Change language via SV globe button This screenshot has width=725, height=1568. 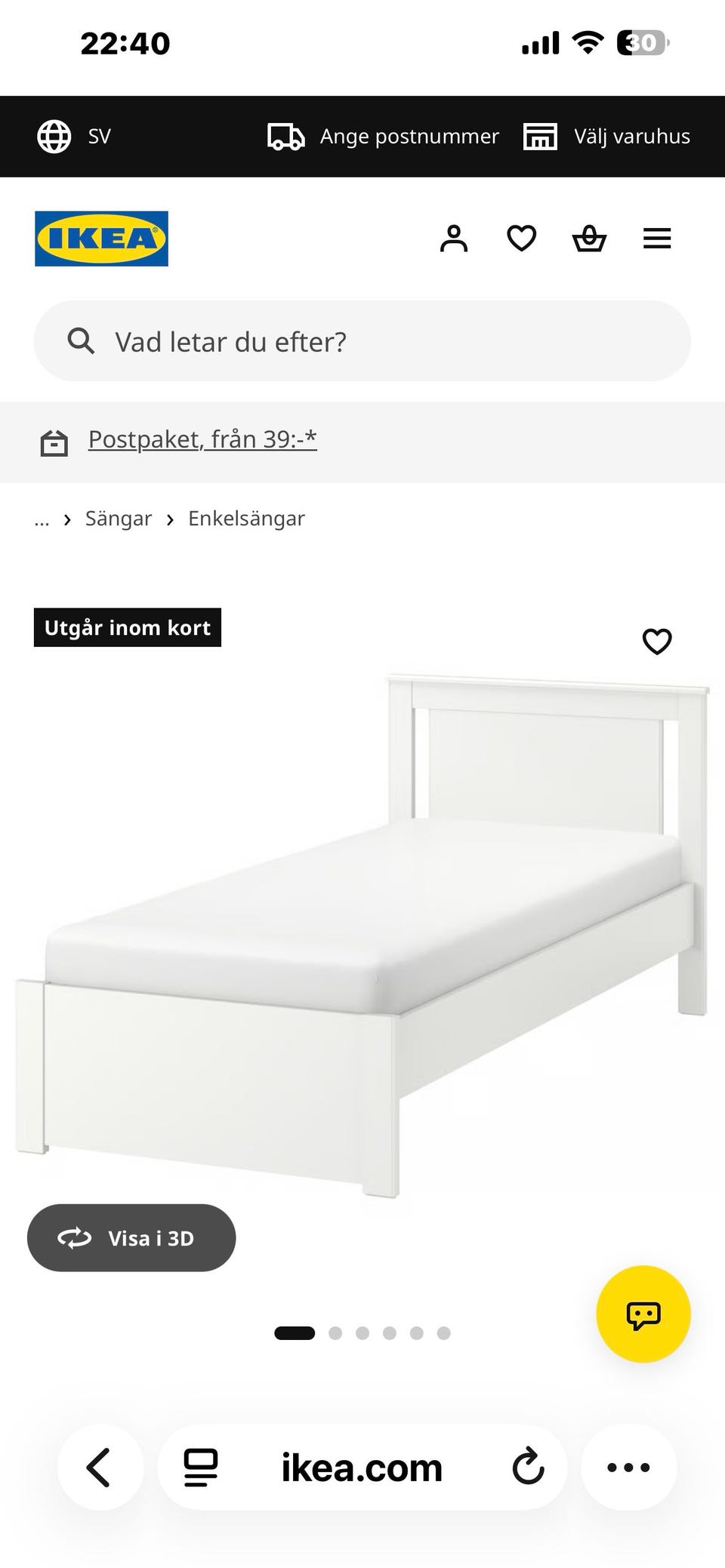[74, 137]
